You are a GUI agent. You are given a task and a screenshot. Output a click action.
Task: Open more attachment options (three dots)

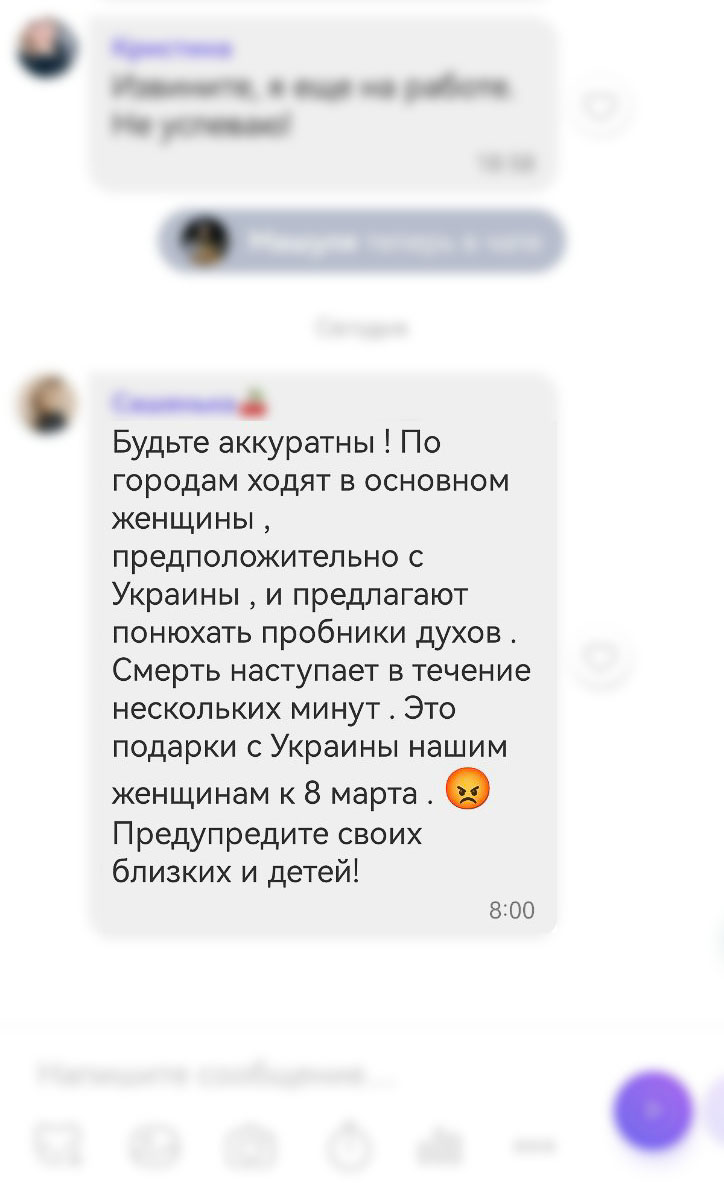coord(535,1144)
